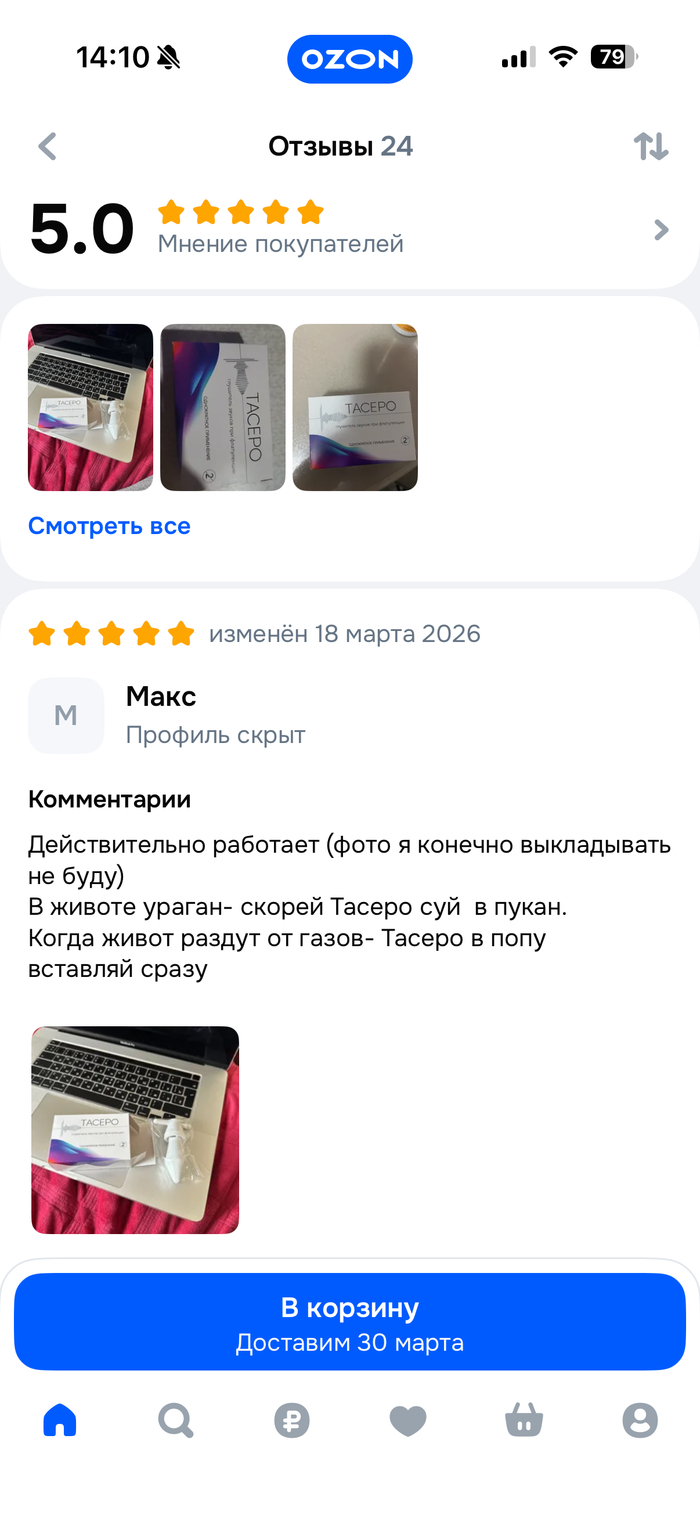700x1522 pixels.
Task: Switch to the profile tab
Action: (x=640, y=1420)
